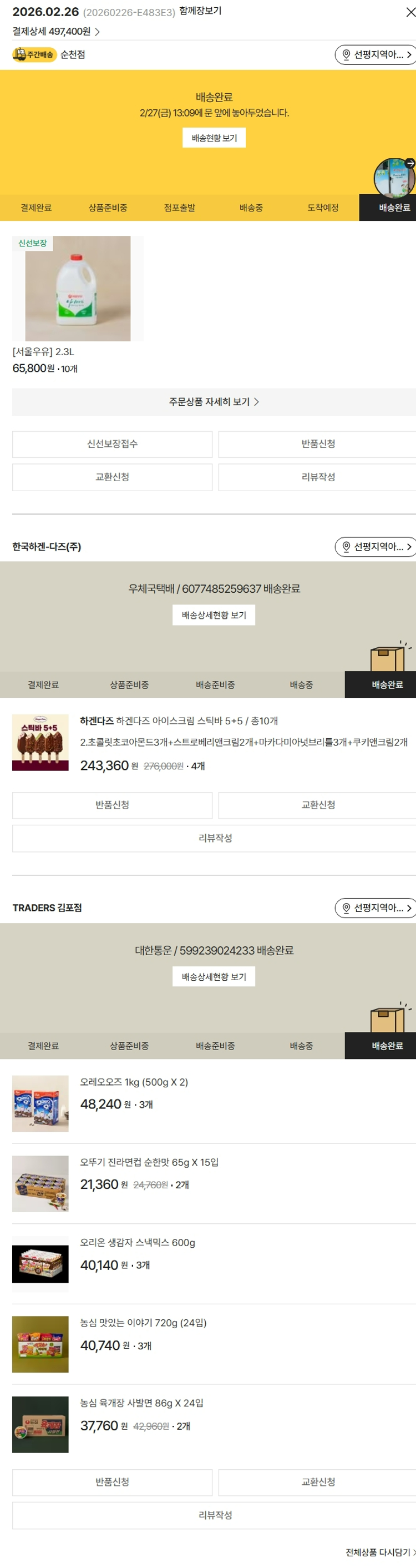Expand 주문상품 자세히 보기
Viewport: 416px width, 1568px height.
coord(214,402)
